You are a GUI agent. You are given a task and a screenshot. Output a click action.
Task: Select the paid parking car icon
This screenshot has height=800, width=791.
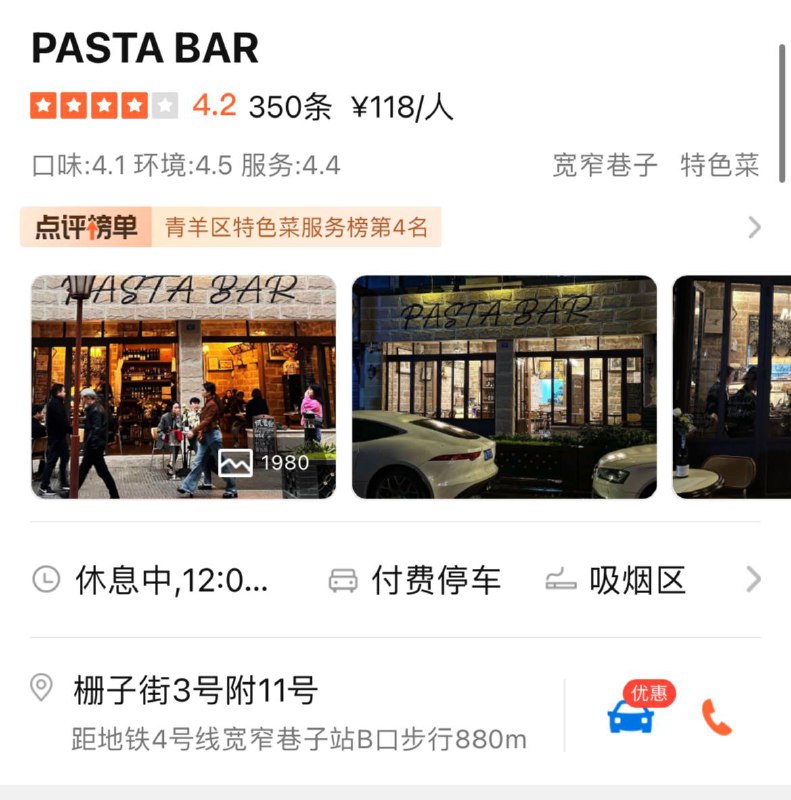point(343,579)
